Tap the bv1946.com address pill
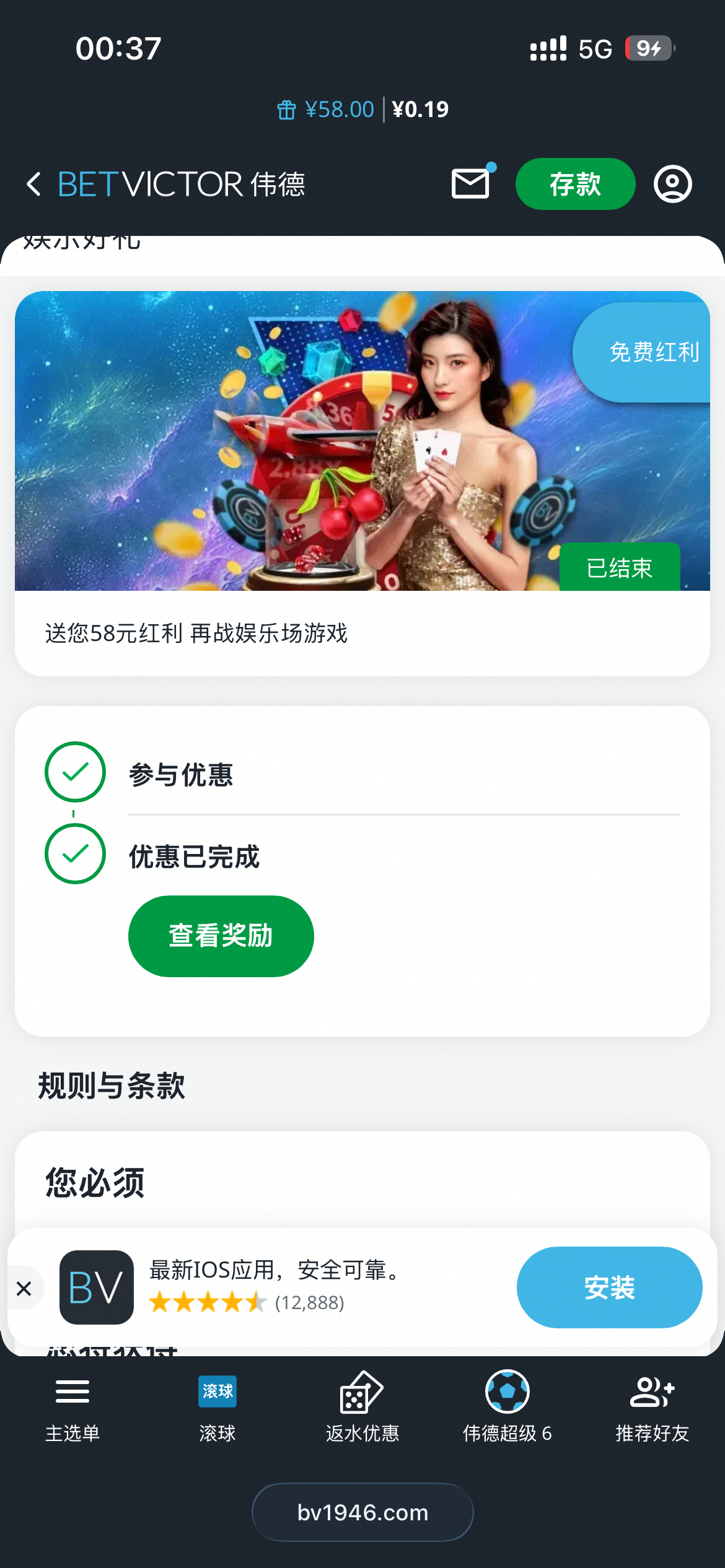 click(x=362, y=1512)
